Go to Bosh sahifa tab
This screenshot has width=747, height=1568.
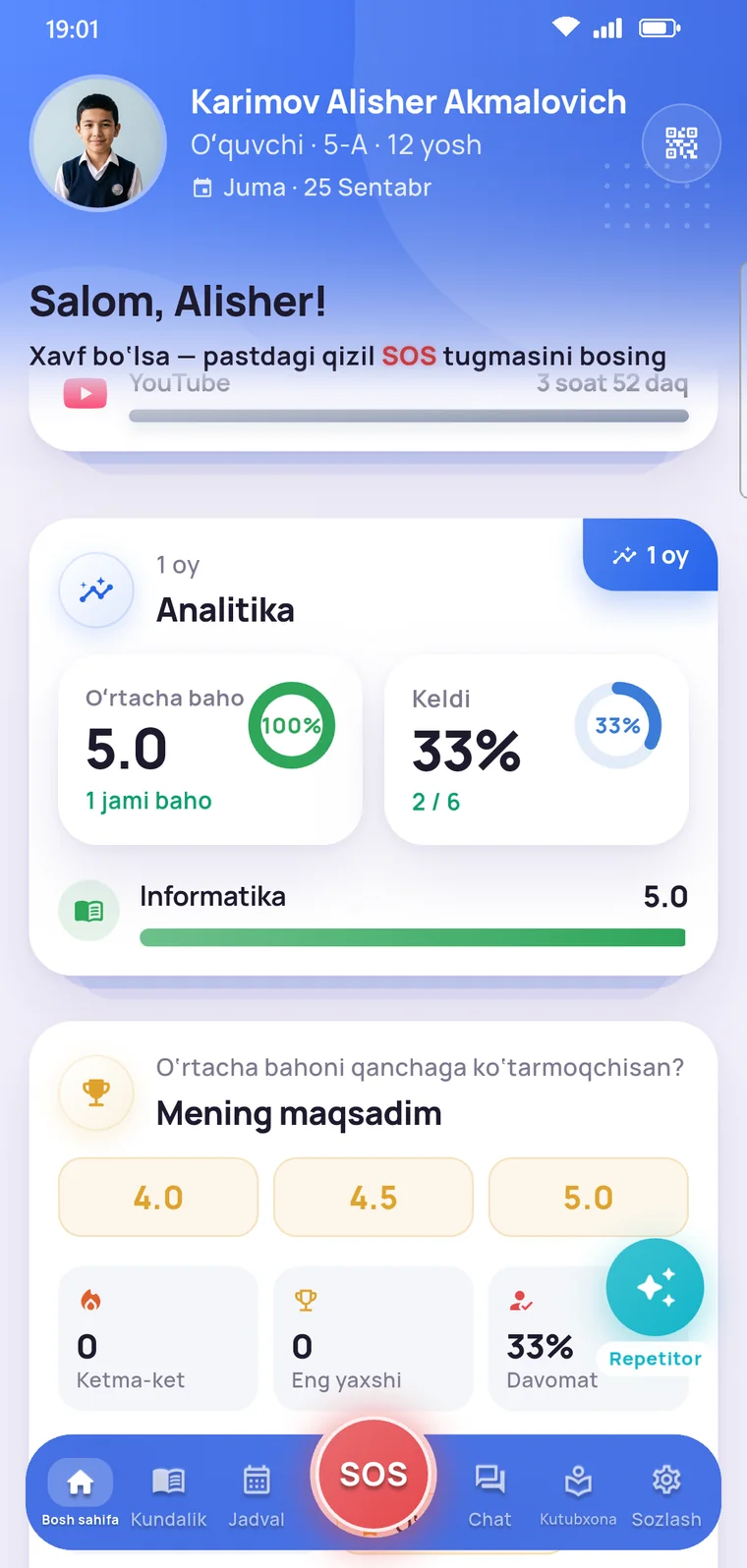click(81, 1492)
